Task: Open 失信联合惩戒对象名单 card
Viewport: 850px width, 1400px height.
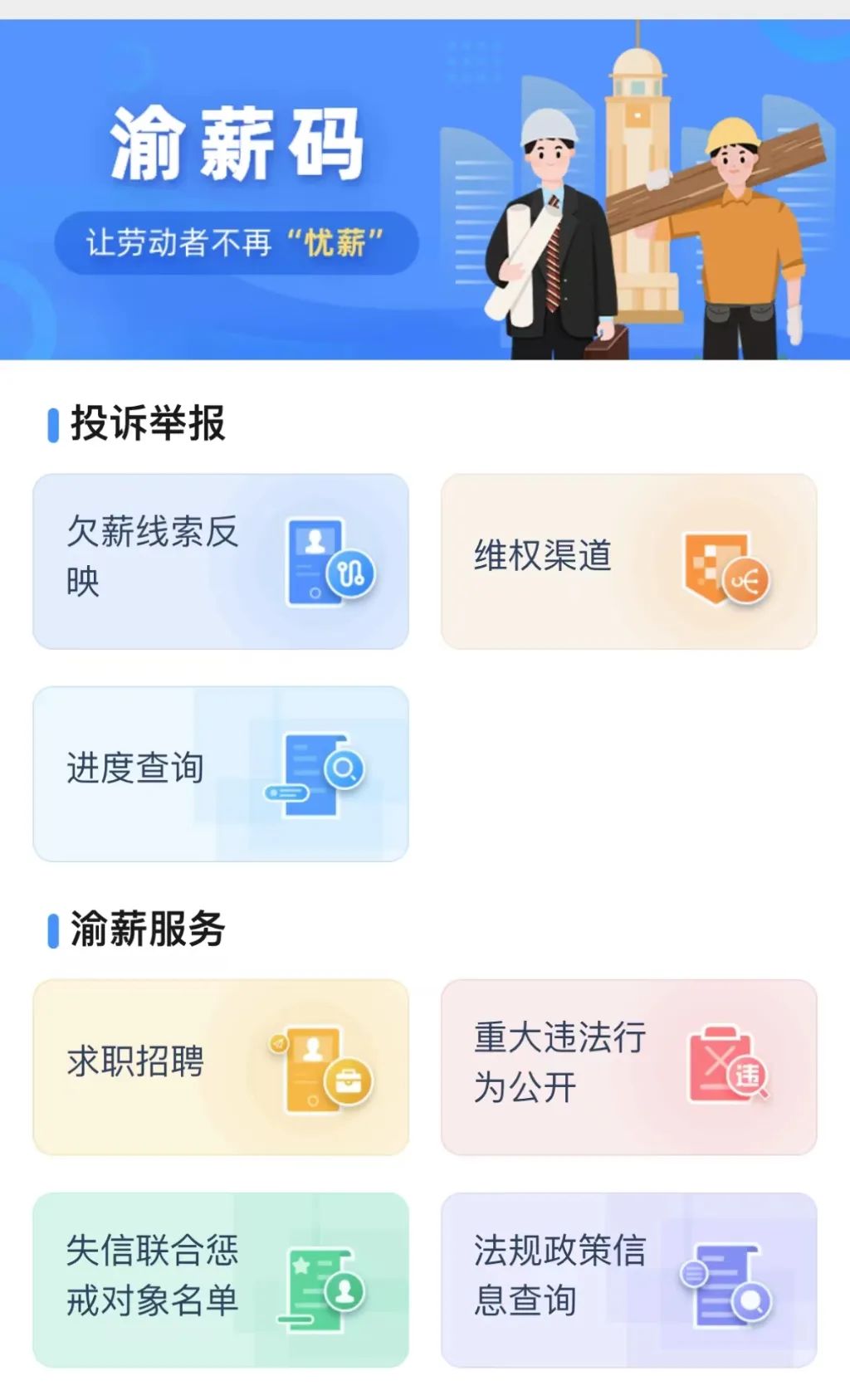Action: (x=220, y=1279)
